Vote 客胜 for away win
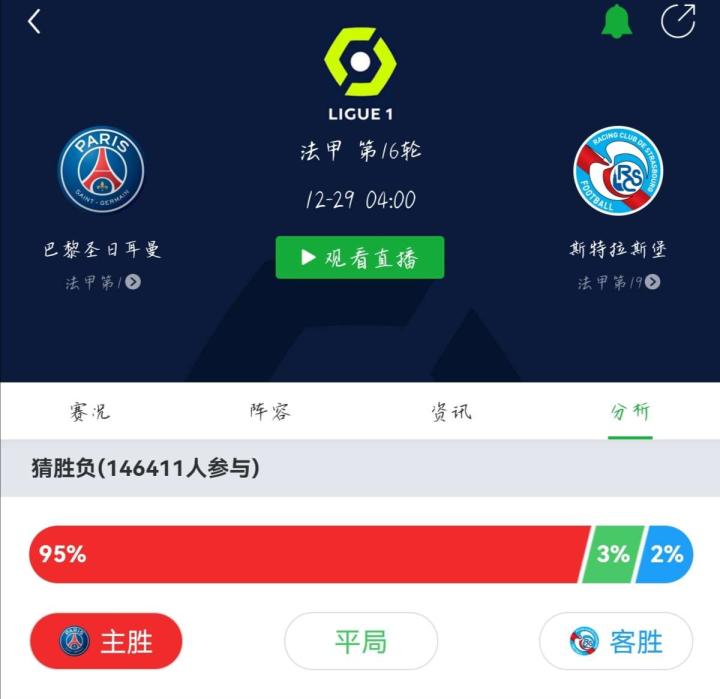720x699 pixels. (x=616, y=641)
